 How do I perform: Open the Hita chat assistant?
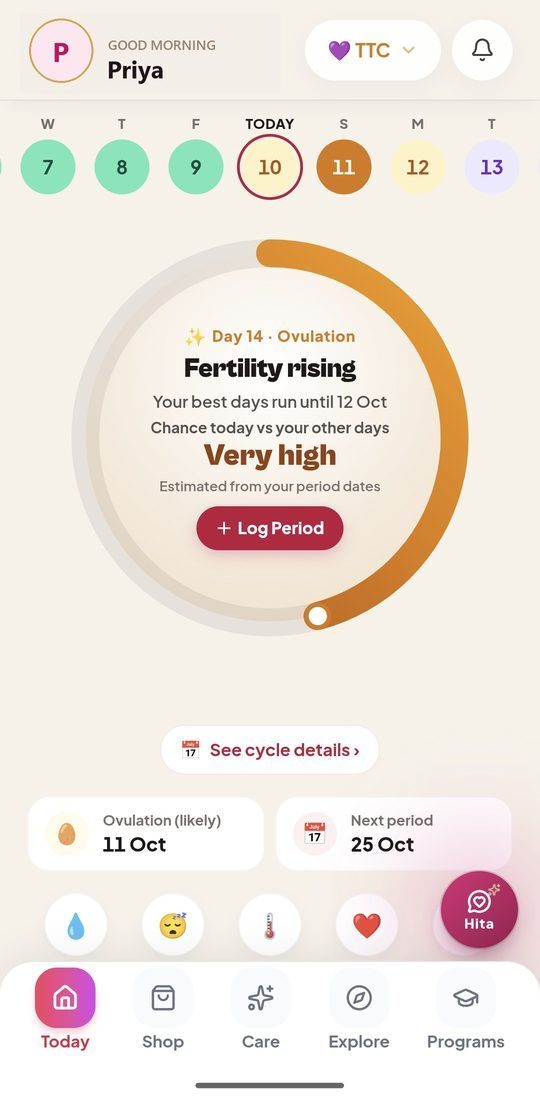pos(479,909)
